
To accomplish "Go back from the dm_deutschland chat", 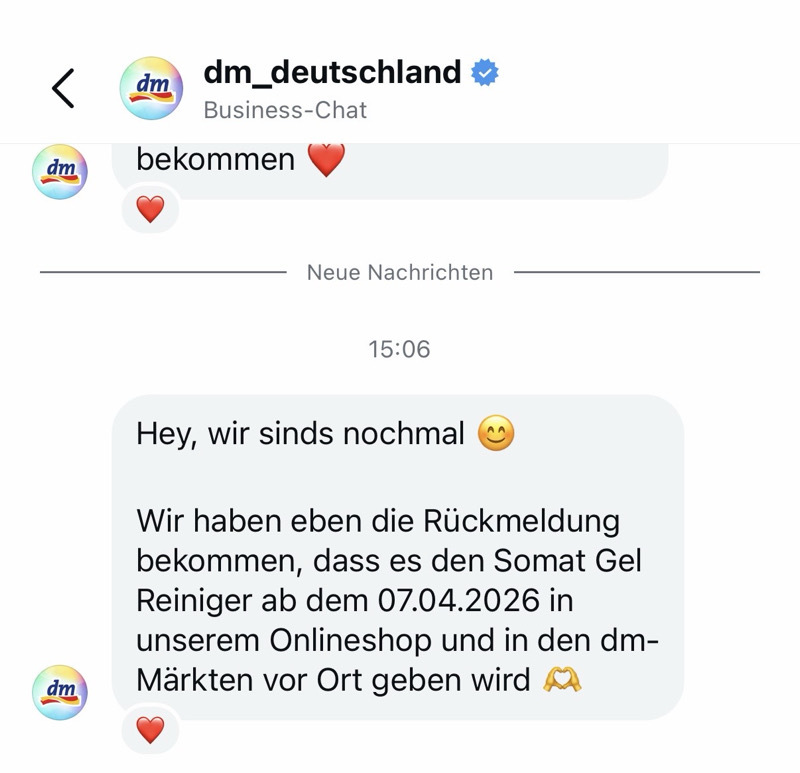I will pos(63,88).
